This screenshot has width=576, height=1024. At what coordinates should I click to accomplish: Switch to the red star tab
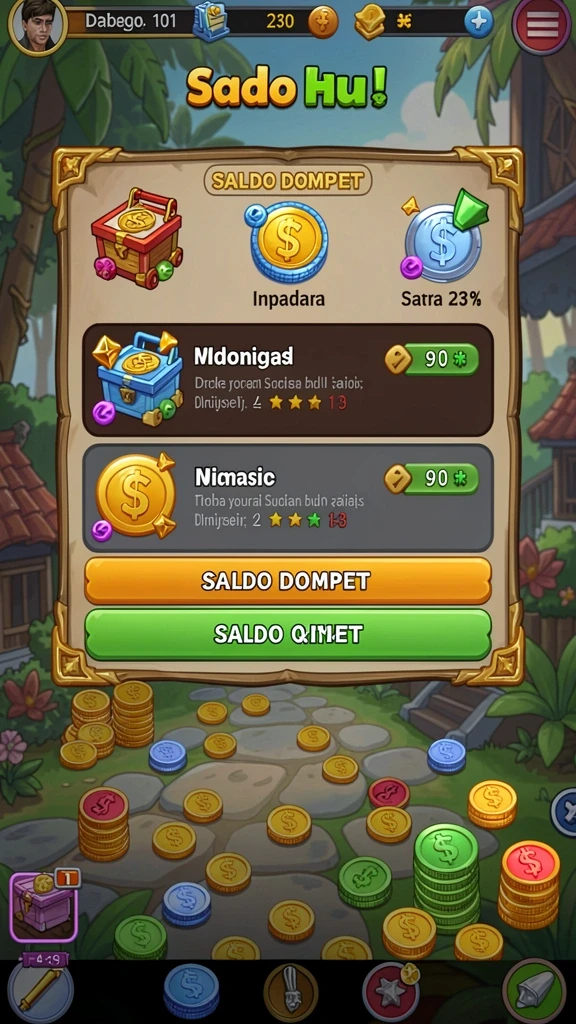[391, 991]
